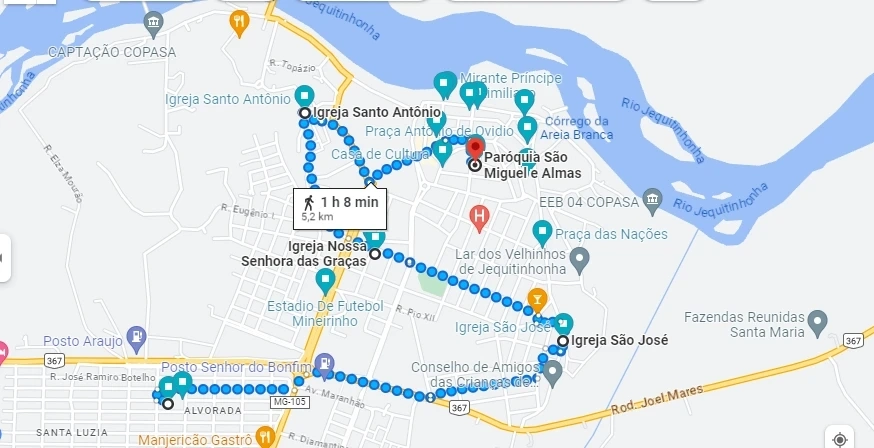
Task: Open the Manjericão Gastrô restaurant pin
Action: click(x=264, y=436)
